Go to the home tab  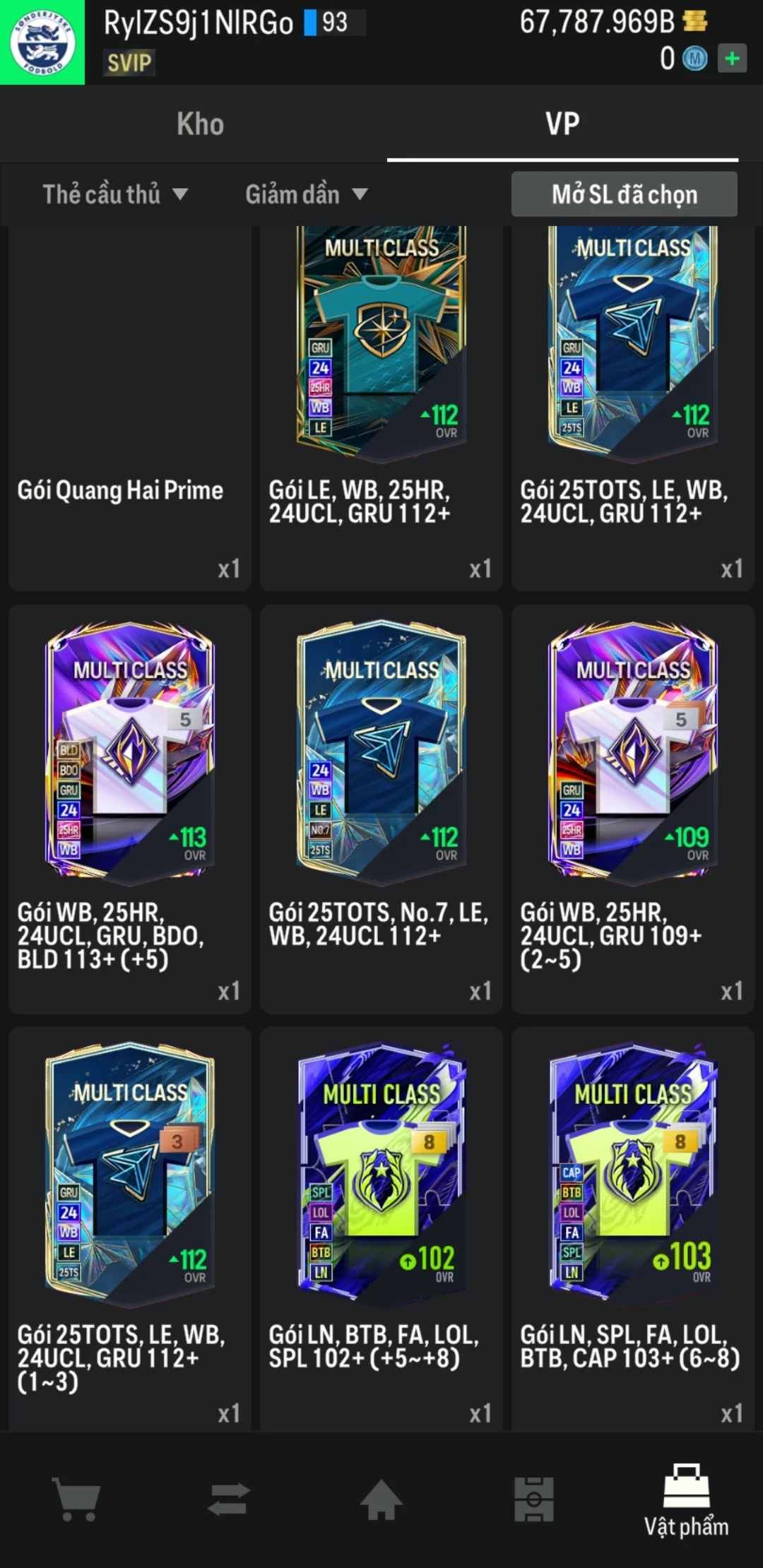[x=381, y=1499]
